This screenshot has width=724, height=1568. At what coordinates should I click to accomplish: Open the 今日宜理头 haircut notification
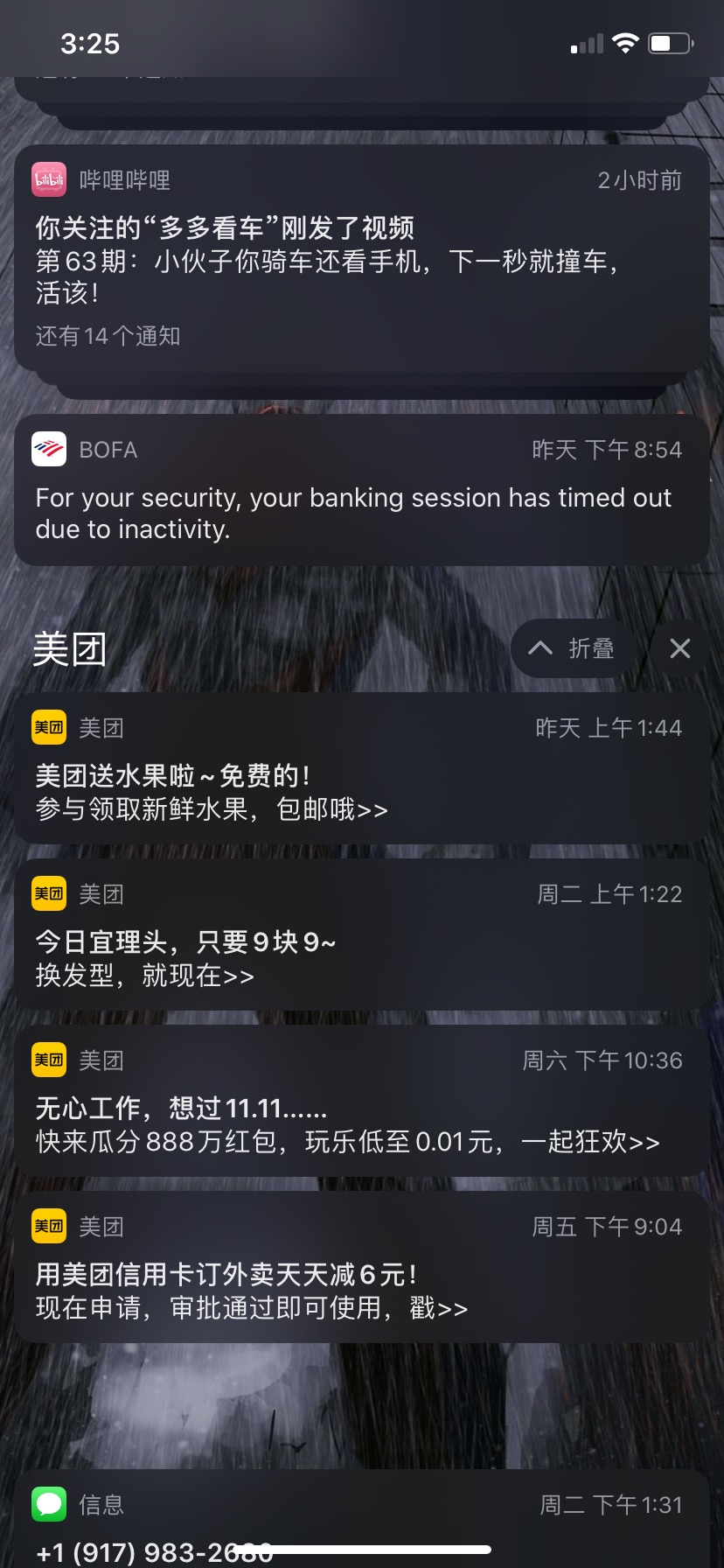pyautogui.click(x=362, y=934)
